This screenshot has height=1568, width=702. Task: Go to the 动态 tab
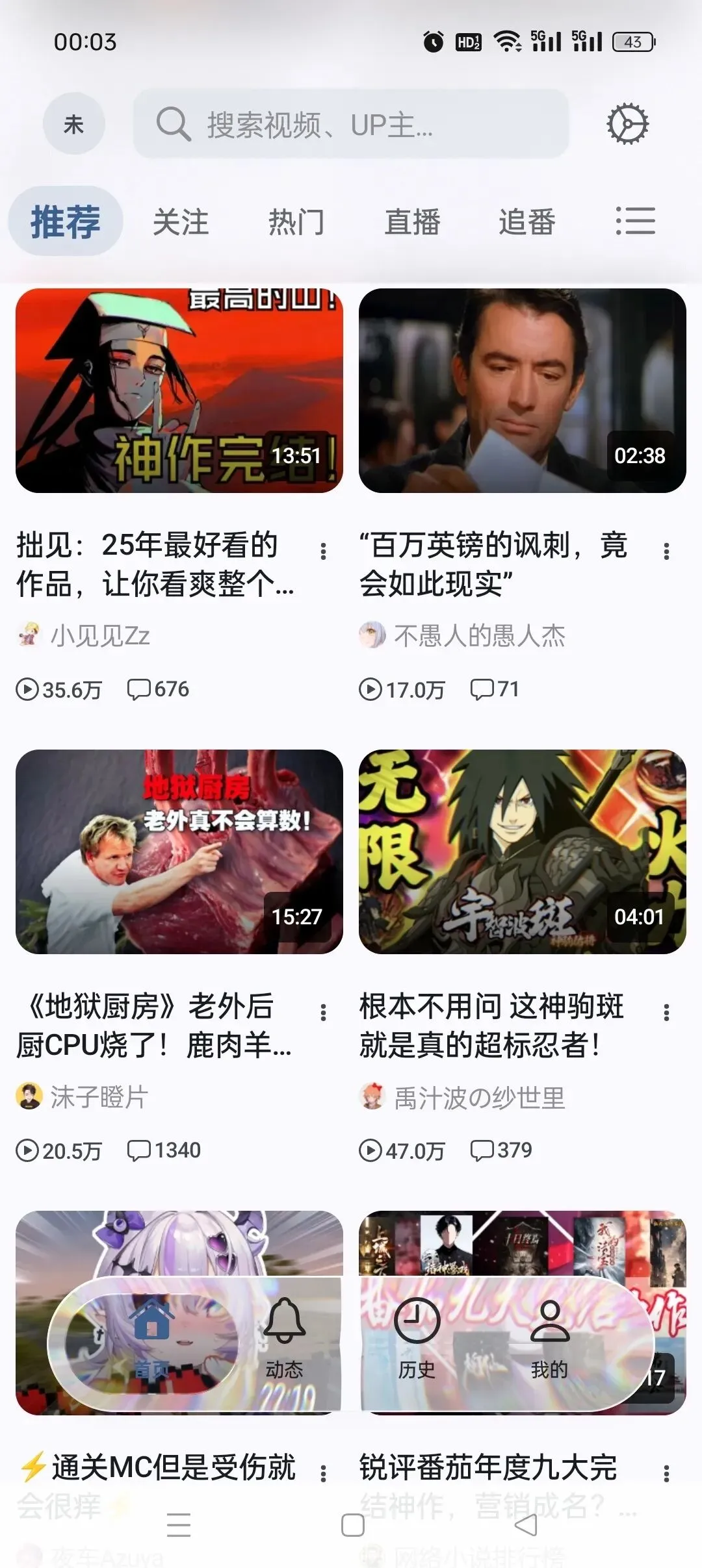[x=284, y=1338]
